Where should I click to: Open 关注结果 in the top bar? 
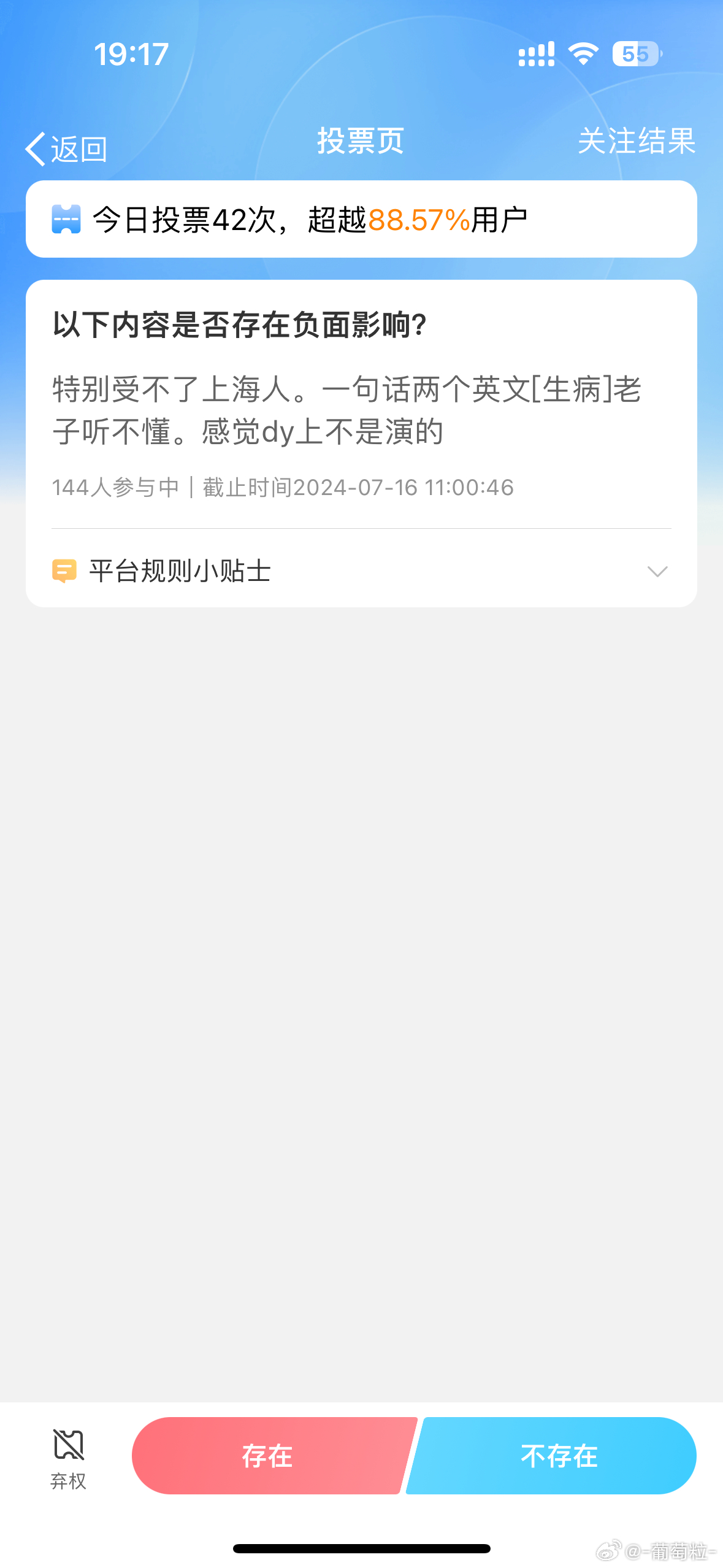click(637, 141)
